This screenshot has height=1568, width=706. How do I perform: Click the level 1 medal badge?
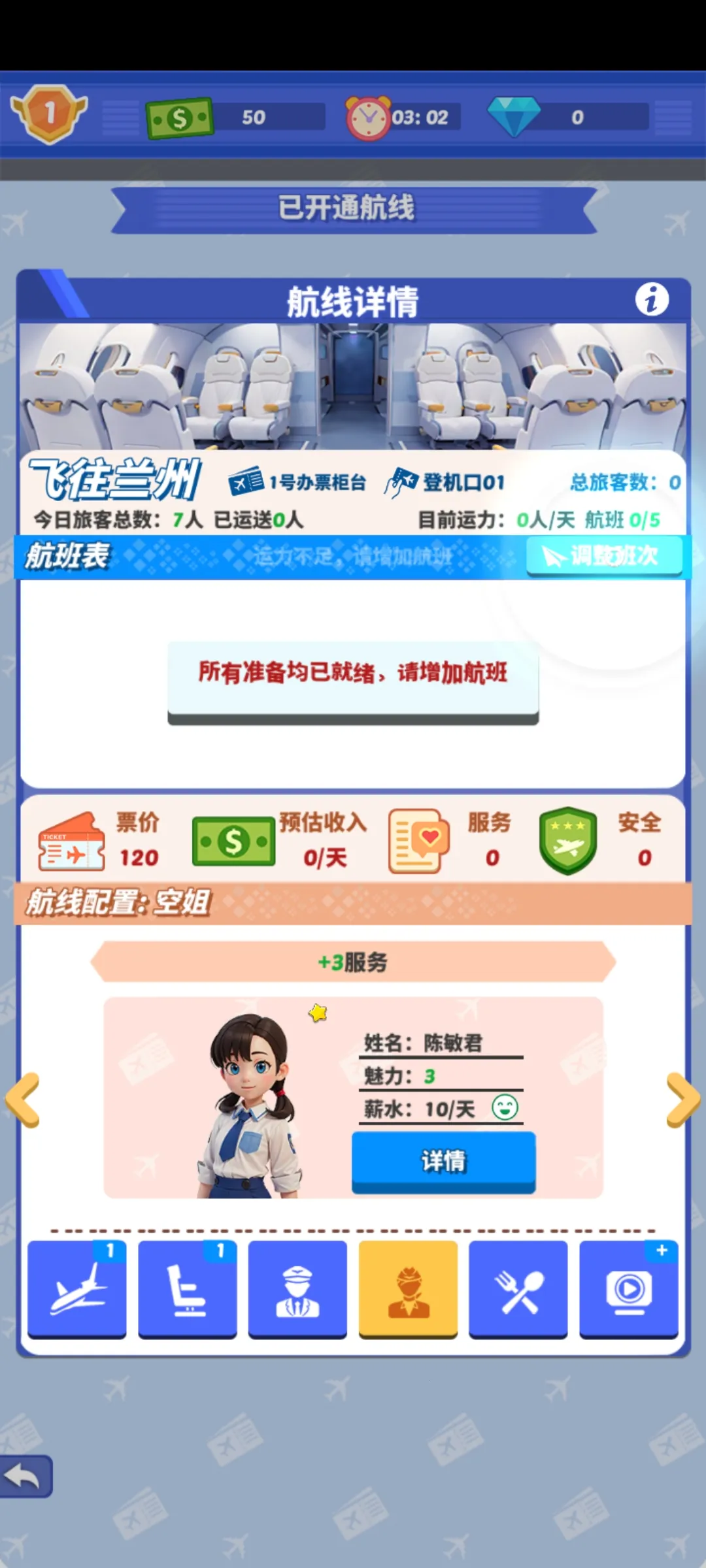49,112
